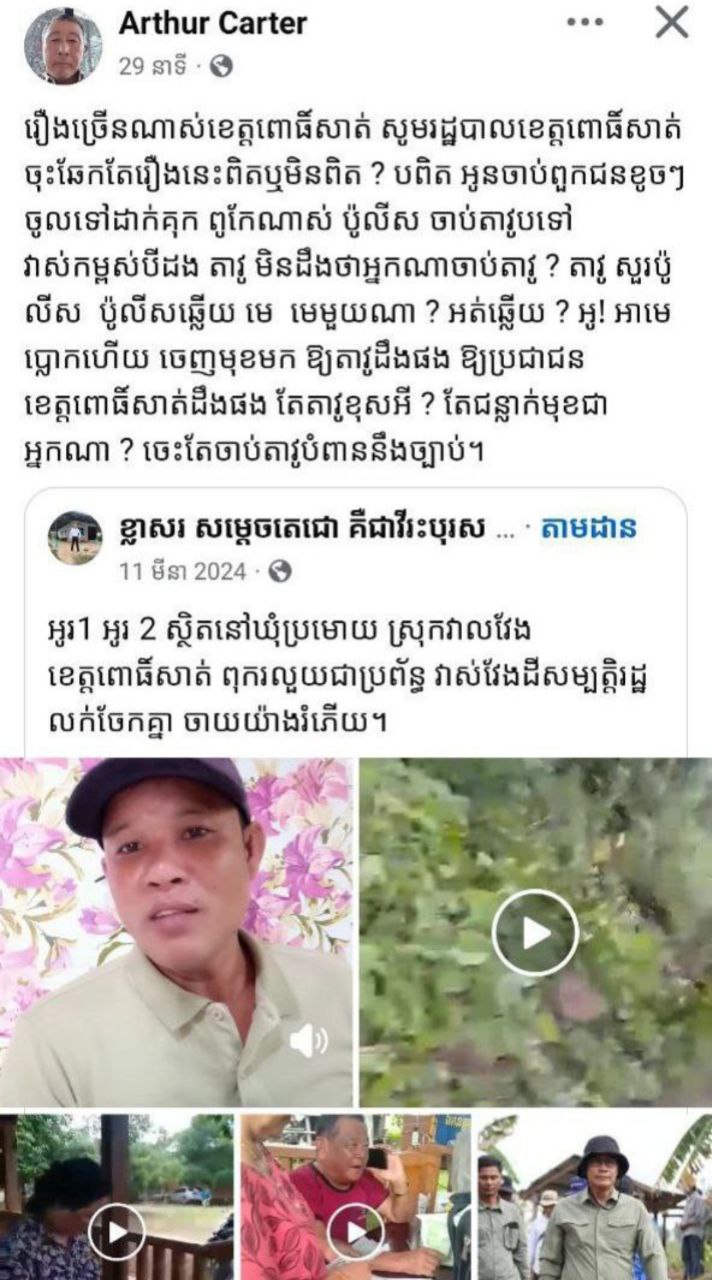Play the blurry green foliage video
The image size is (712, 1280).
pos(535,932)
